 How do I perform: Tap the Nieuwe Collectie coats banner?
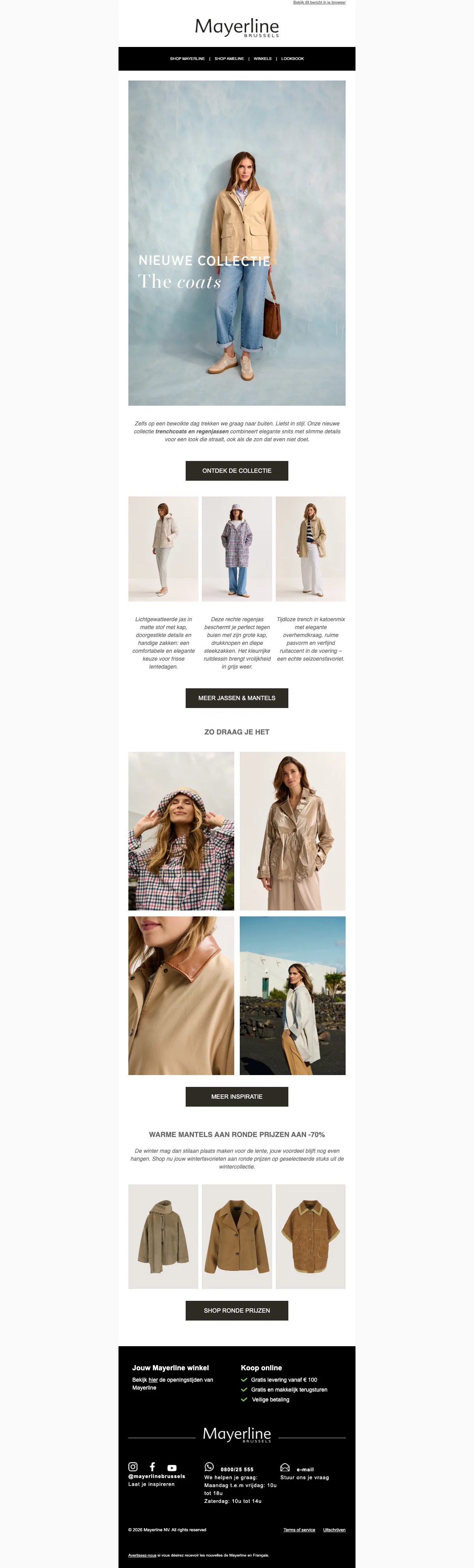point(236,243)
